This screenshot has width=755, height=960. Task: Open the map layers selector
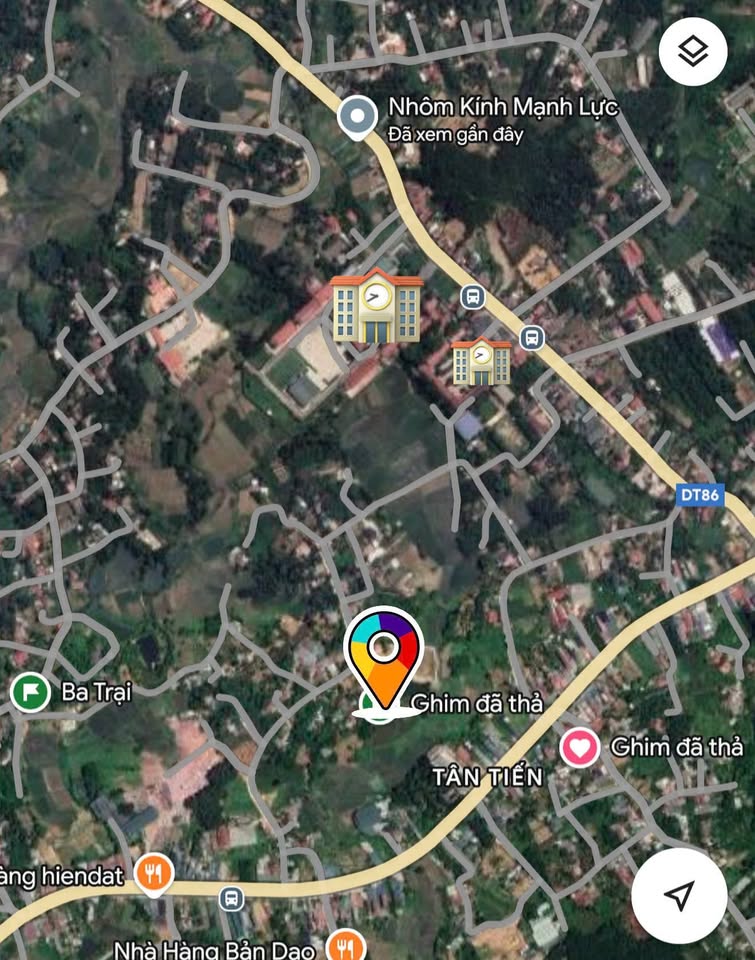point(692,51)
